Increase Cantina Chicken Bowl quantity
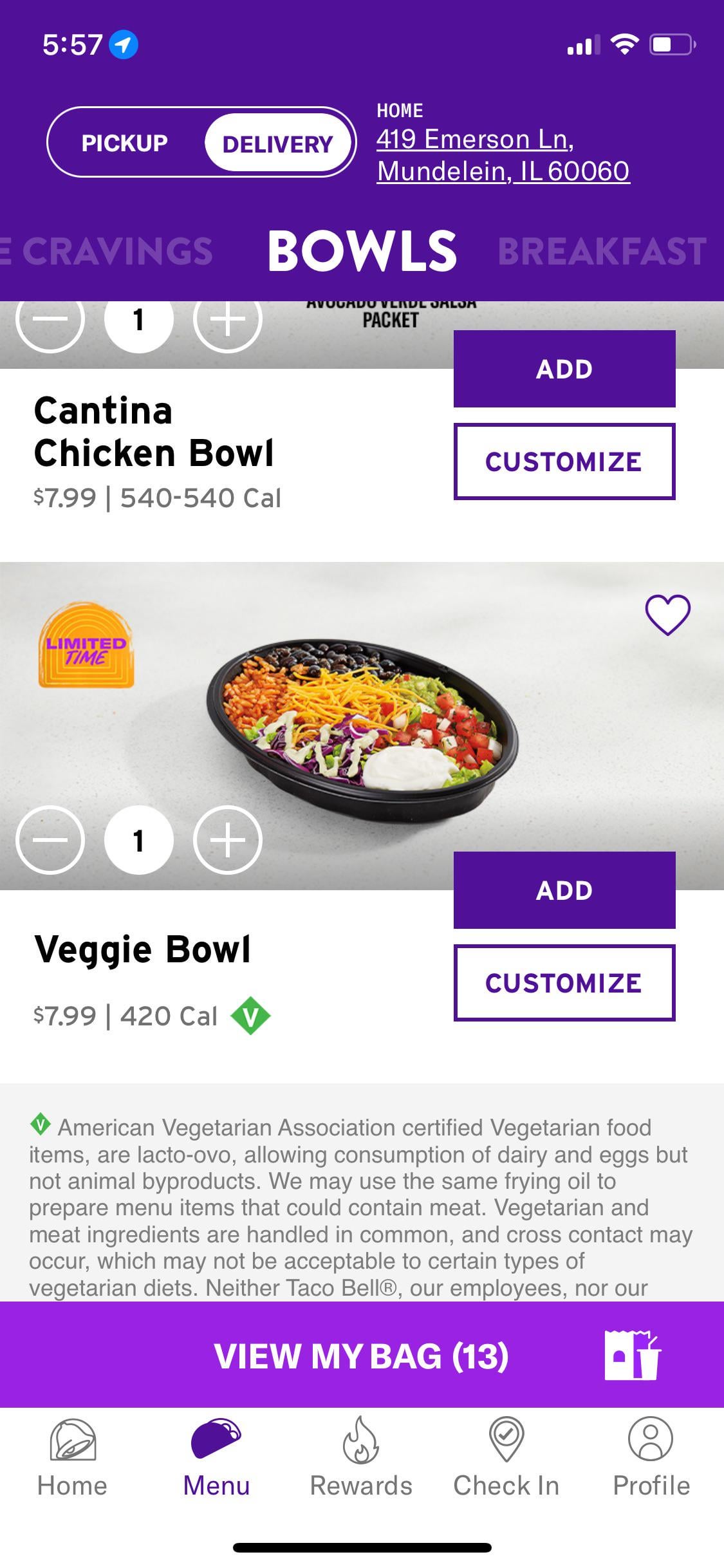 coord(227,320)
